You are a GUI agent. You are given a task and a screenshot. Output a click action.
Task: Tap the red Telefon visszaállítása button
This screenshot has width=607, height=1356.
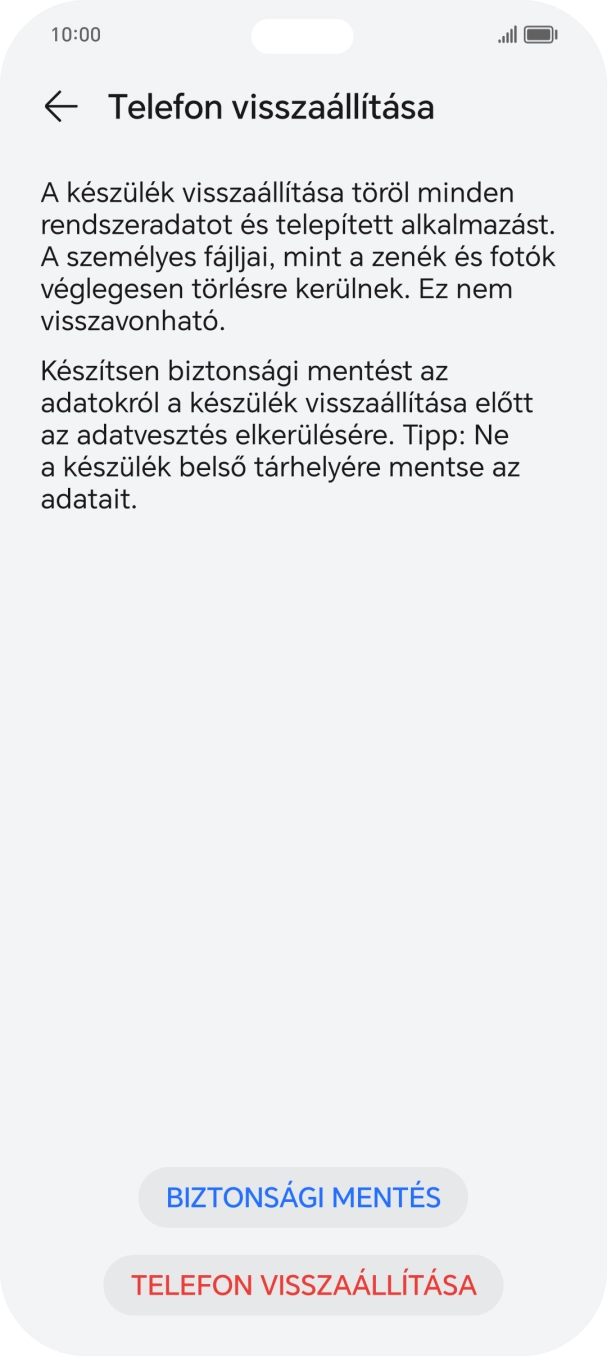(303, 1285)
